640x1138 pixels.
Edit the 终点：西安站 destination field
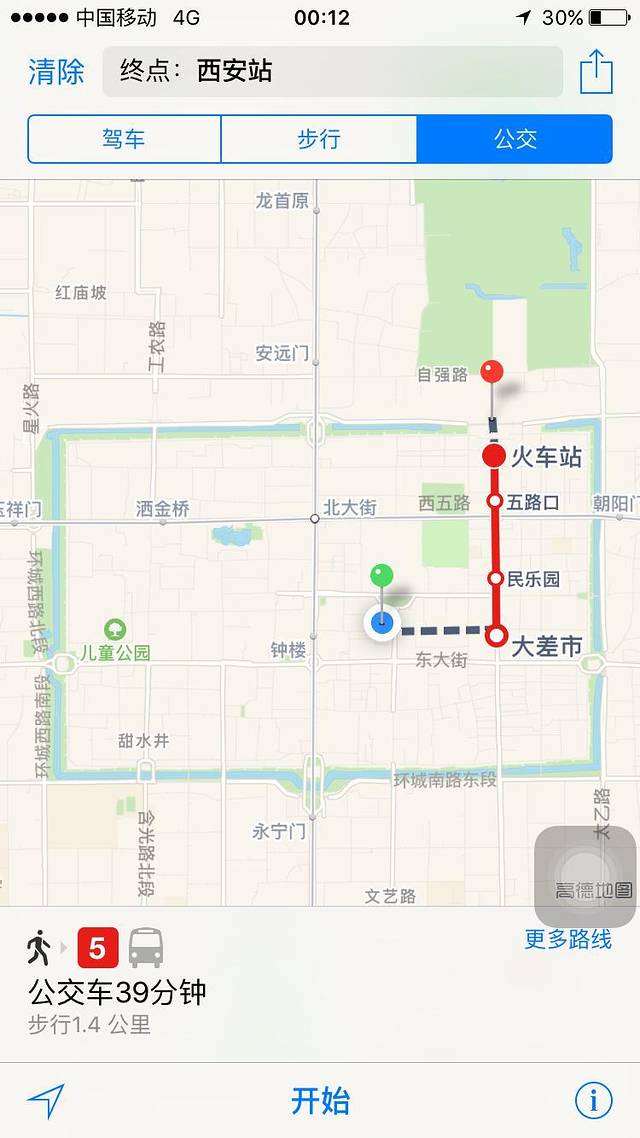tap(332, 72)
